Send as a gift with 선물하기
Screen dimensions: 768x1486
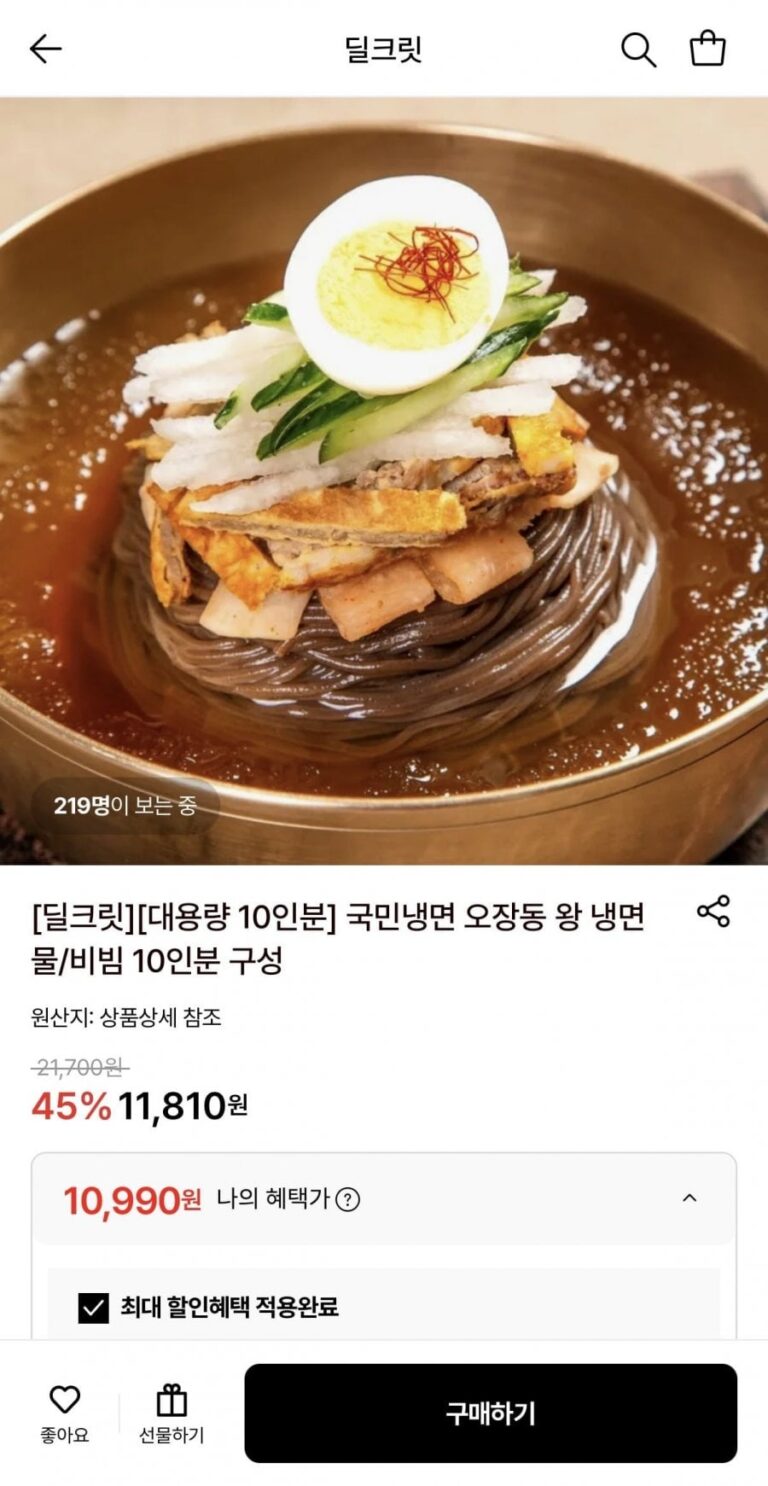tap(172, 1413)
